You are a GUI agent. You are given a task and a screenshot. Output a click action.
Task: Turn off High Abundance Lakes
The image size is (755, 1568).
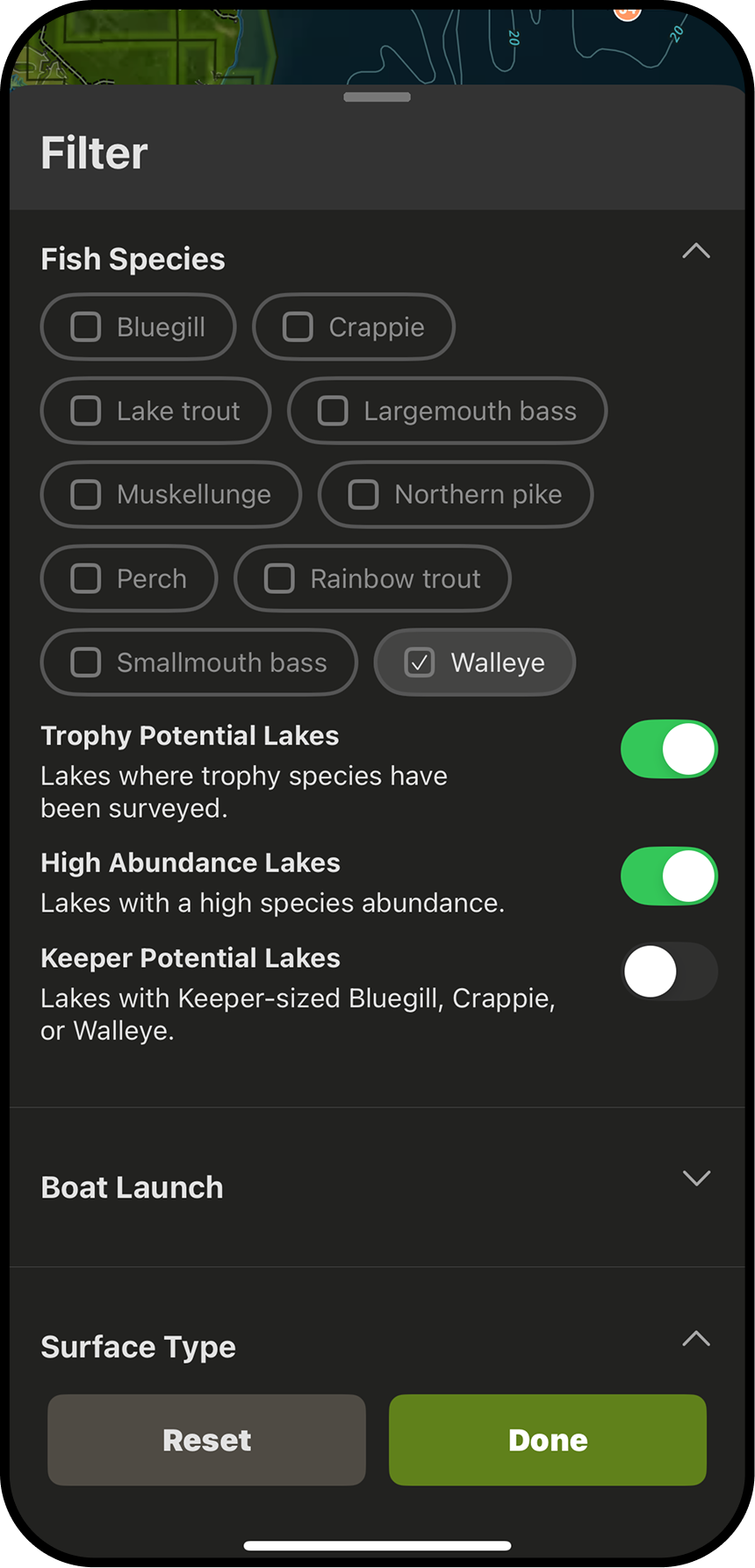[669, 876]
